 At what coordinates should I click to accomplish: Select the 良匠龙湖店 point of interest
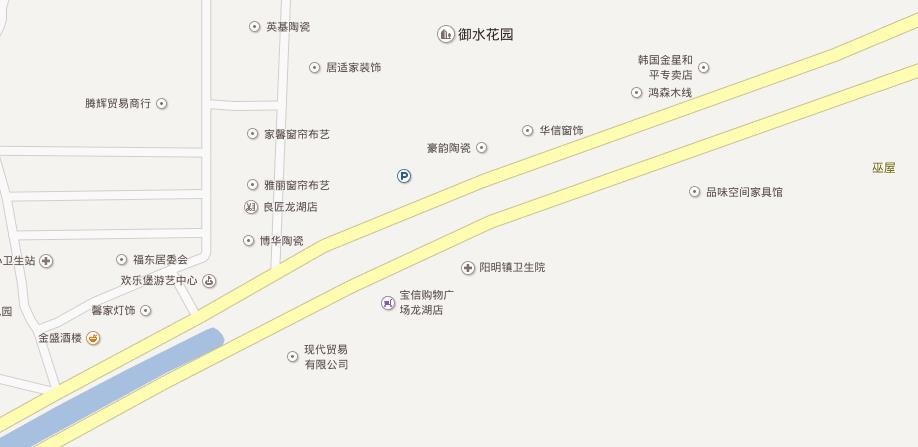pos(250,207)
